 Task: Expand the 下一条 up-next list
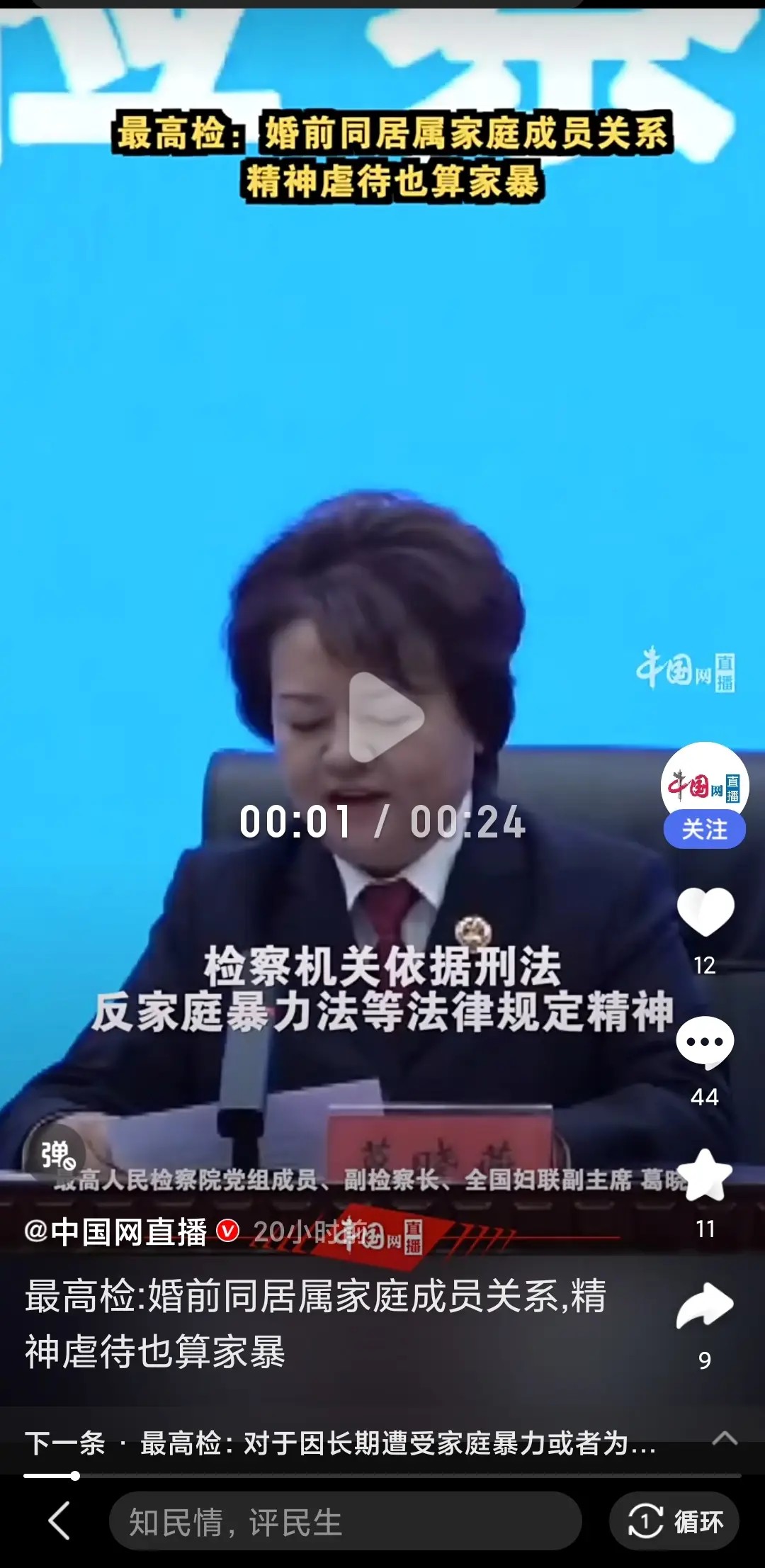pos(725,1438)
